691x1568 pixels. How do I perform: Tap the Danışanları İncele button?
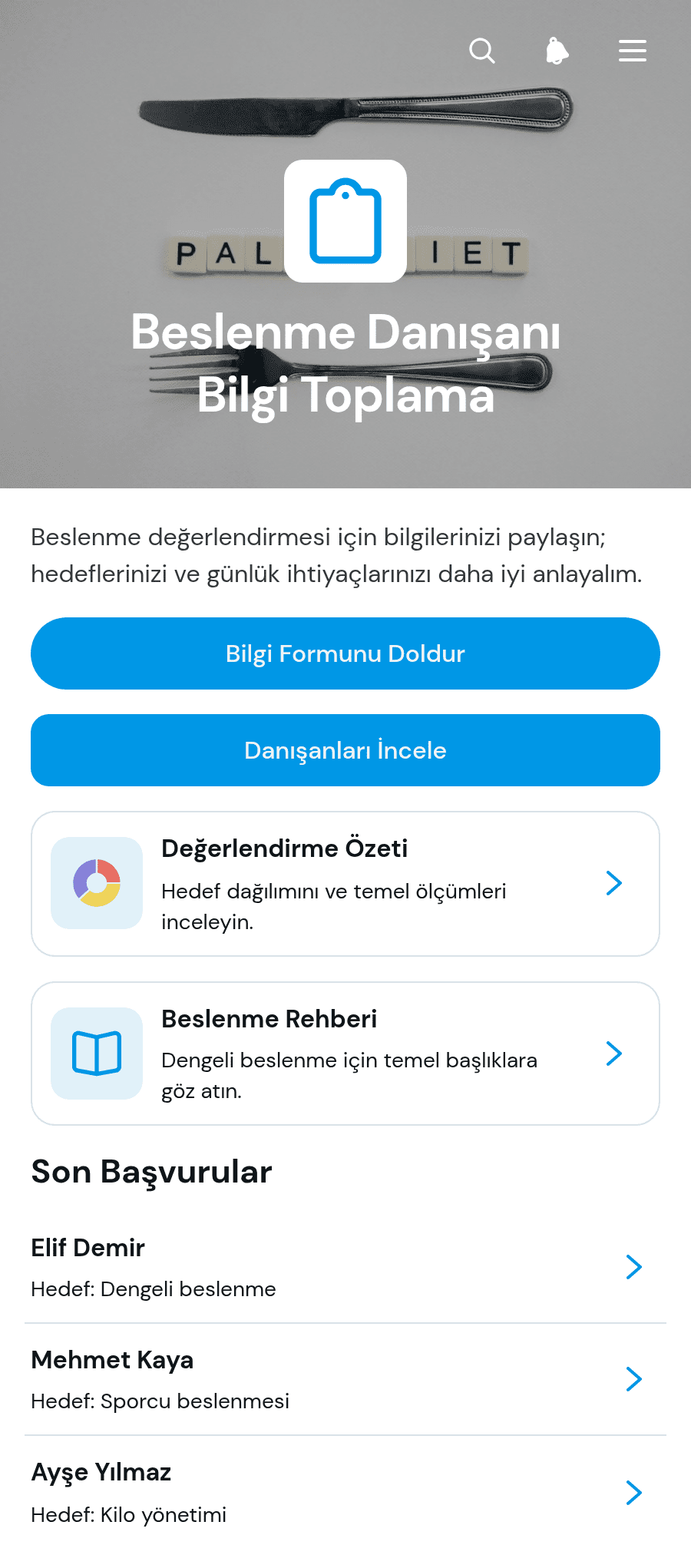[x=345, y=750]
